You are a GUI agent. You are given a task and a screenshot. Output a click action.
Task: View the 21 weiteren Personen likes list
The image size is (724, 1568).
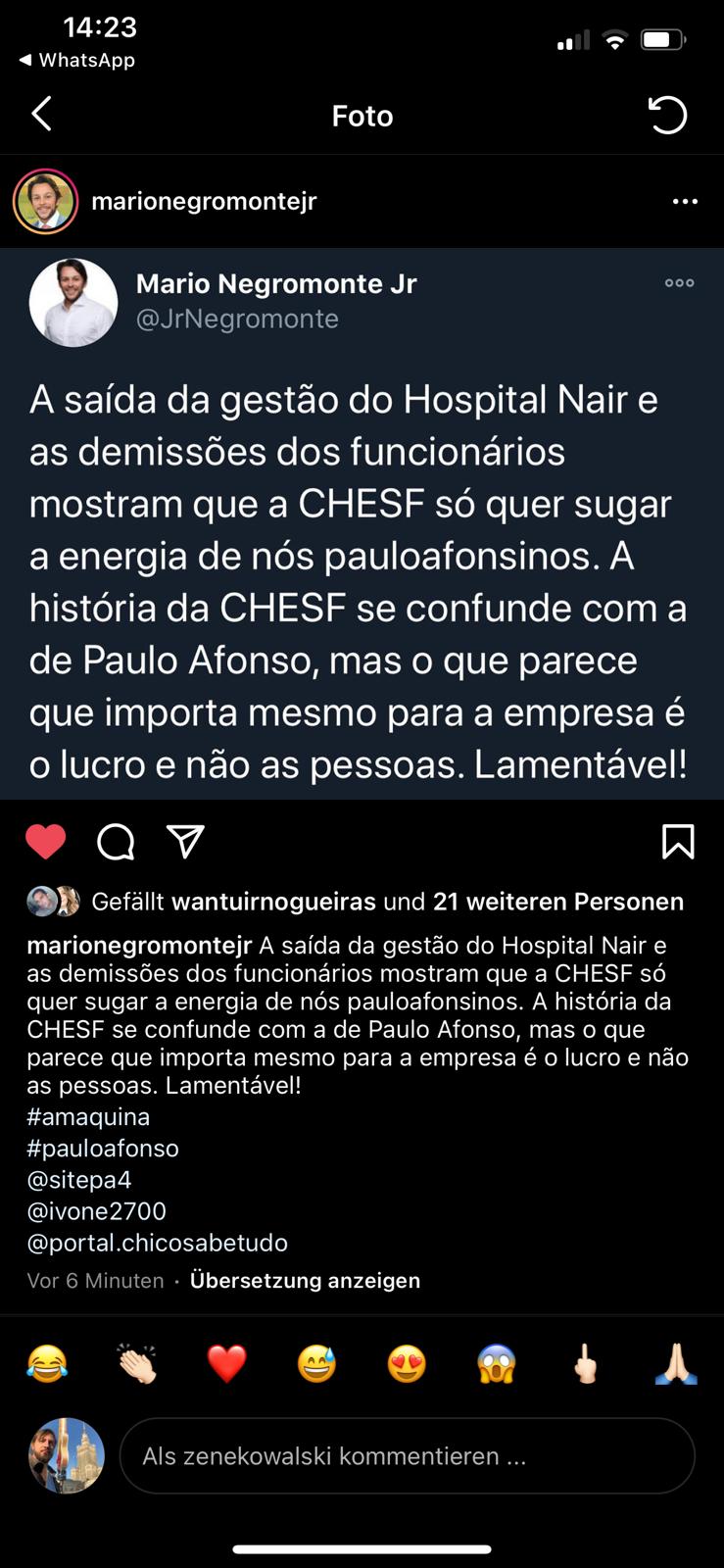[557, 902]
